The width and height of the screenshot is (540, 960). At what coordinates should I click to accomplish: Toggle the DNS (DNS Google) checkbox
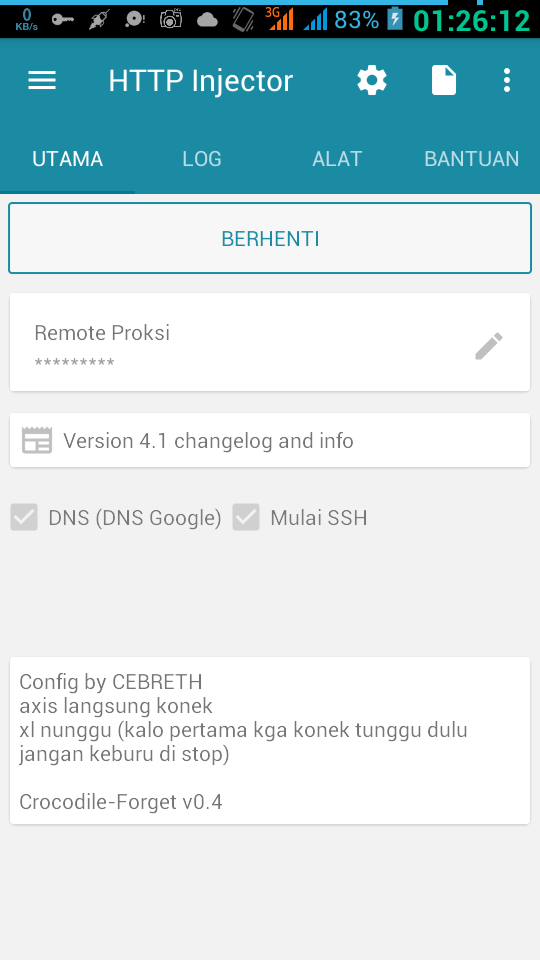(24, 517)
